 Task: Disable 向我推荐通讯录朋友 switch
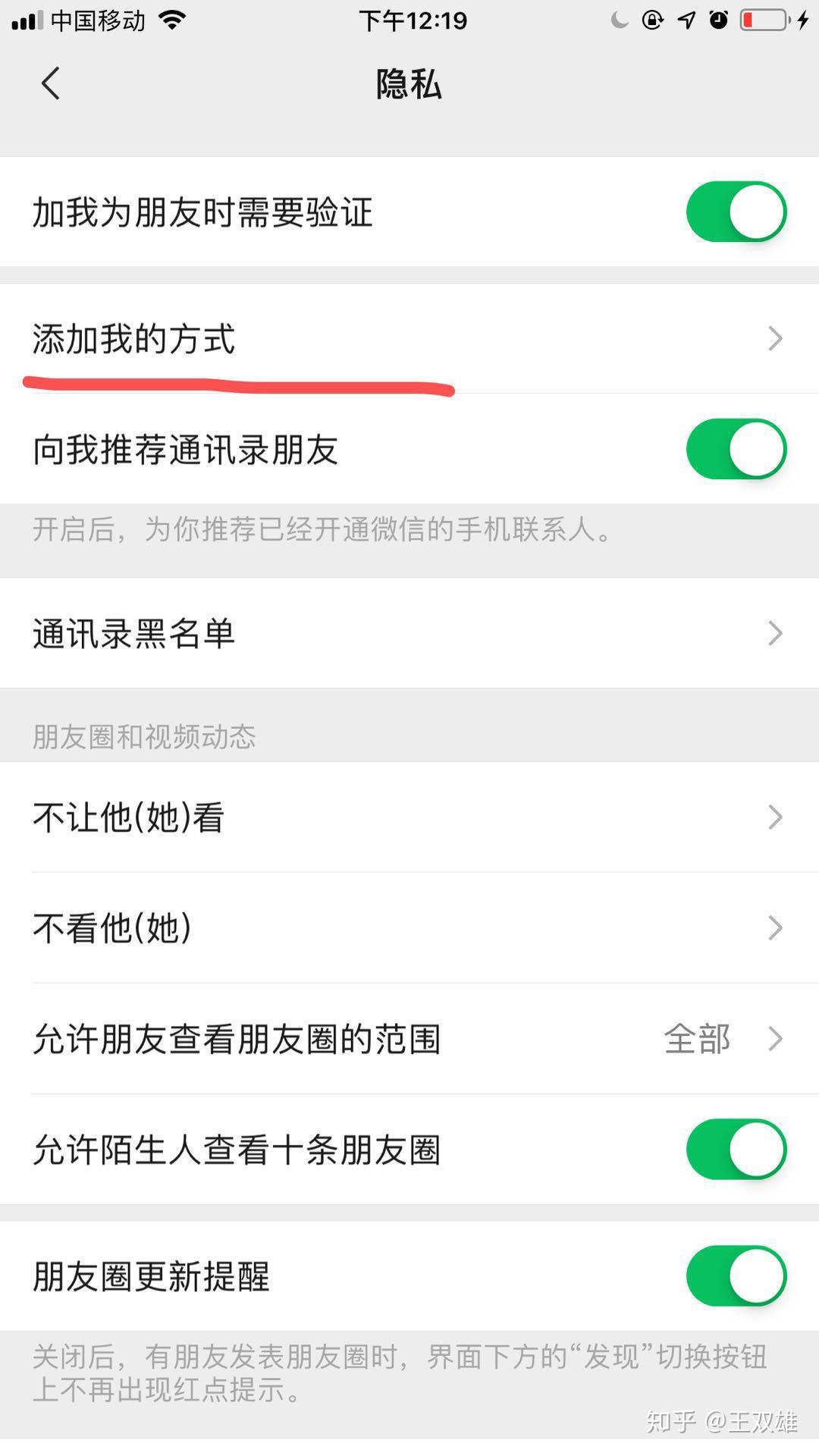click(x=736, y=449)
